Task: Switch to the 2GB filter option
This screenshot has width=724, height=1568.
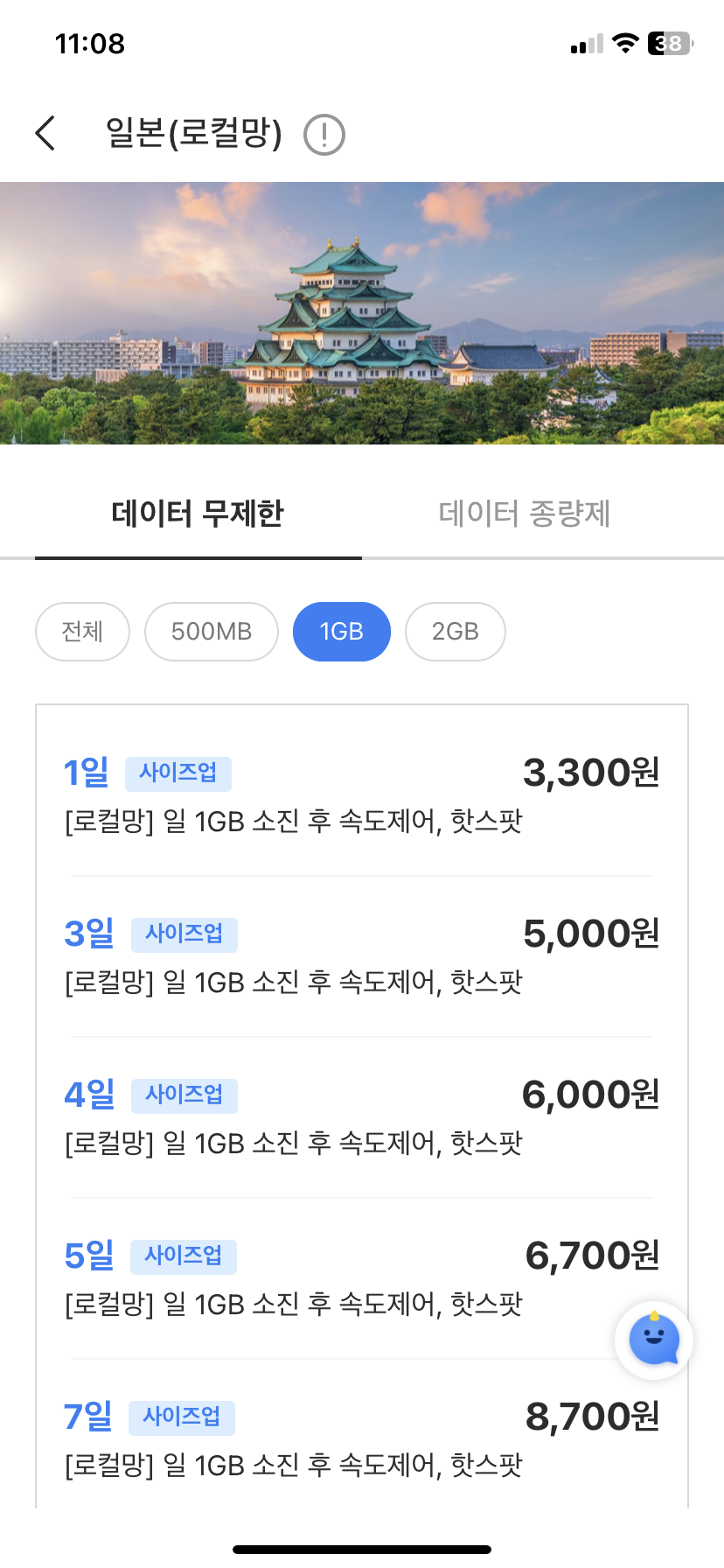Action: click(x=455, y=631)
